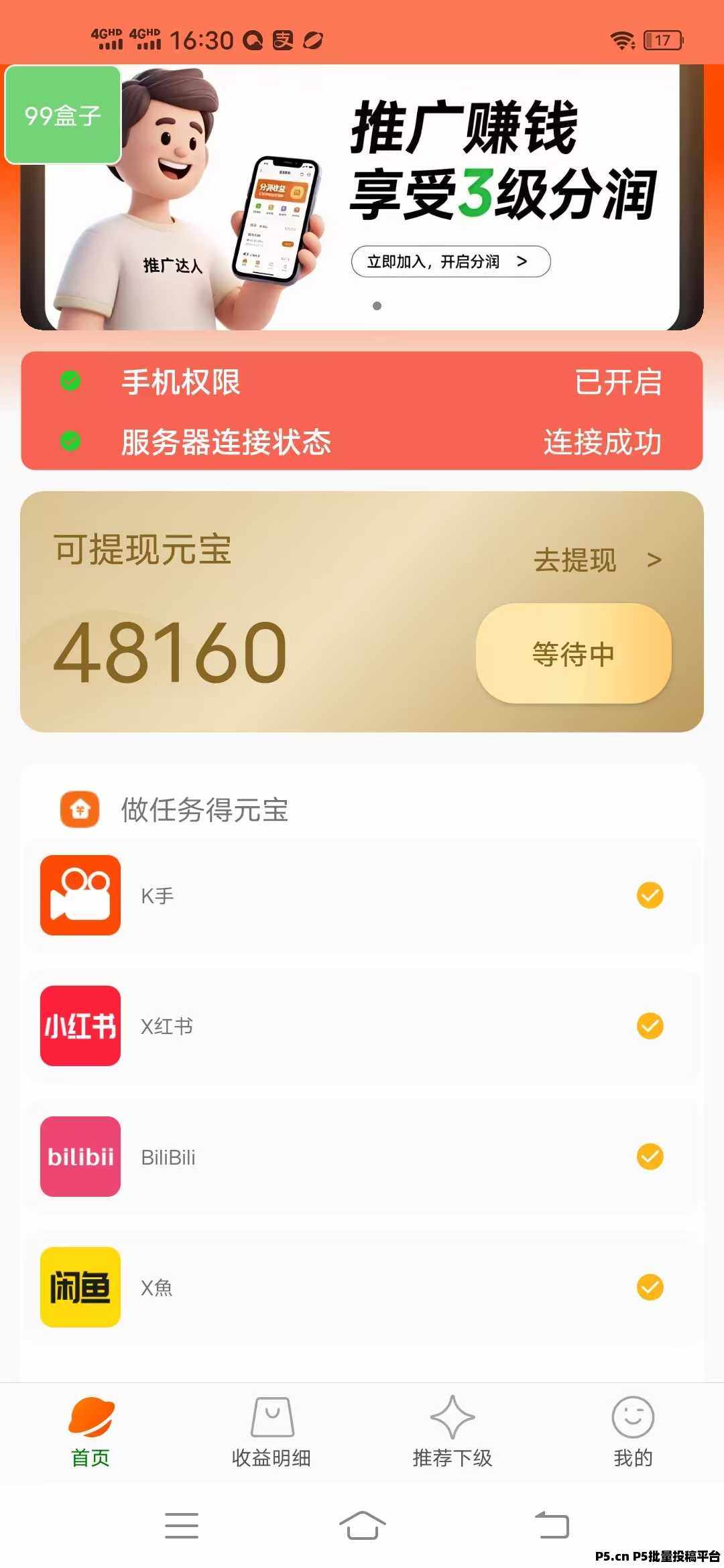Tap the 等待中 button
This screenshot has height=1568, width=724.
tap(573, 653)
